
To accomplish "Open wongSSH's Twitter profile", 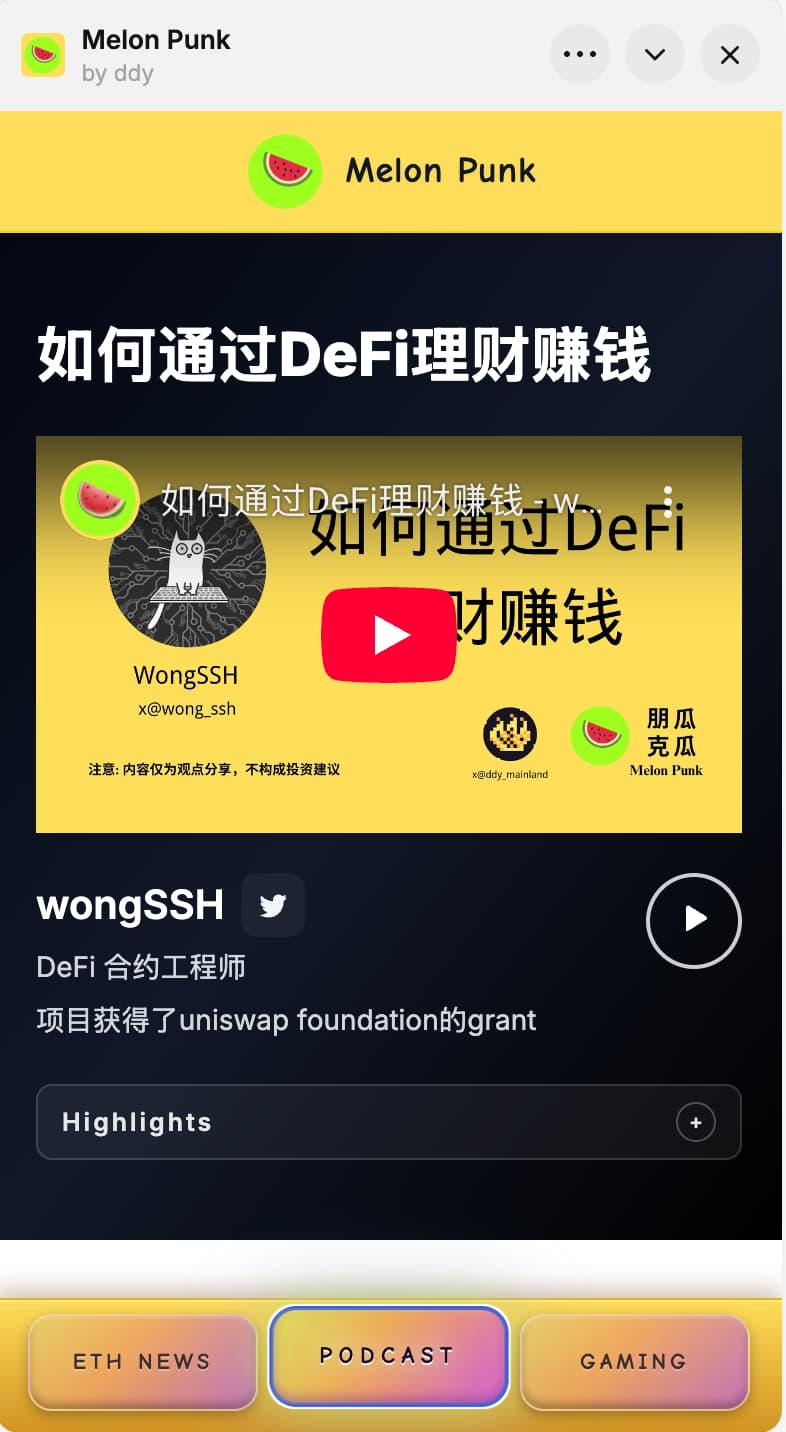I will click(x=273, y=905).
